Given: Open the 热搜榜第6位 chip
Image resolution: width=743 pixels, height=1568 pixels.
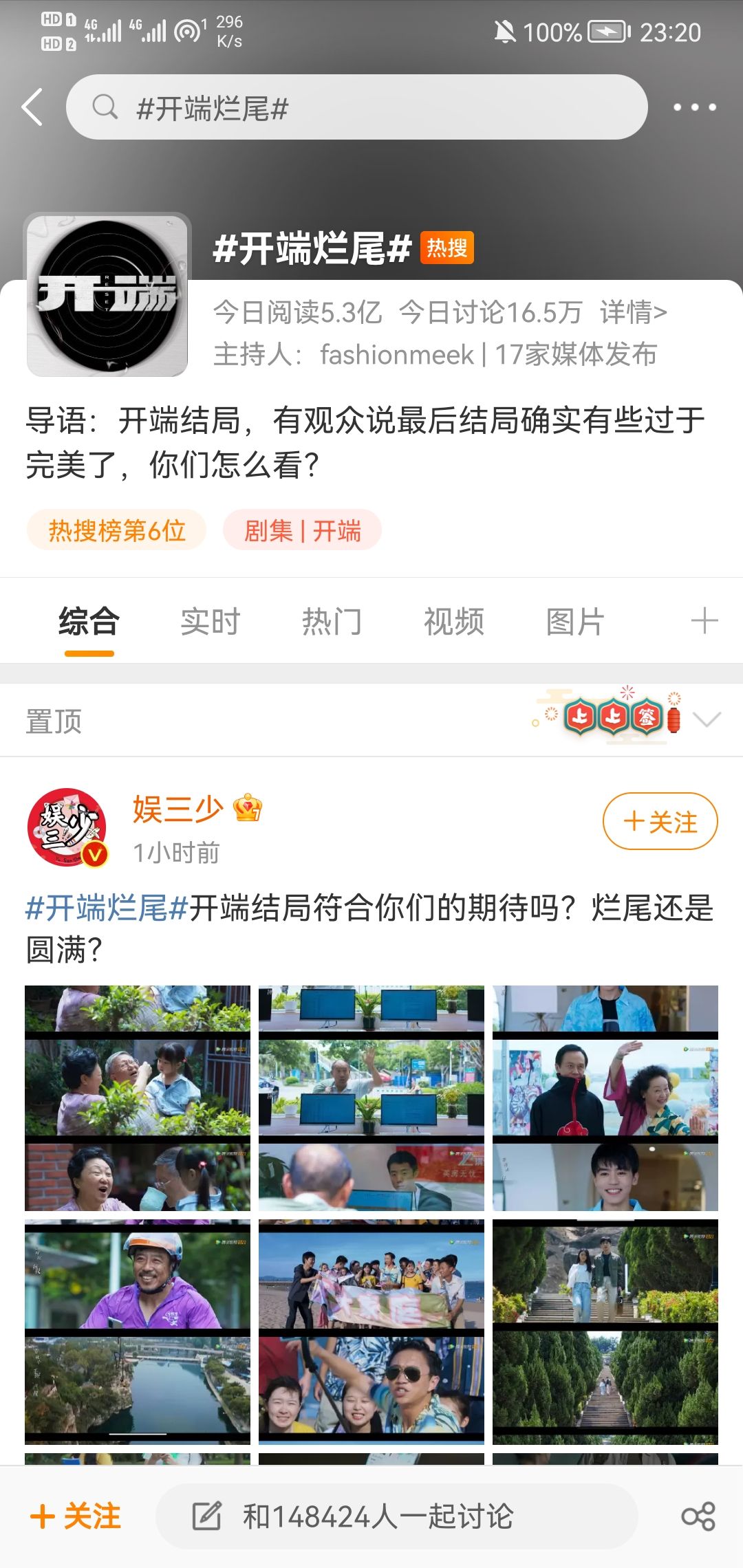Looking at the screenshot, I should [116, 530].
